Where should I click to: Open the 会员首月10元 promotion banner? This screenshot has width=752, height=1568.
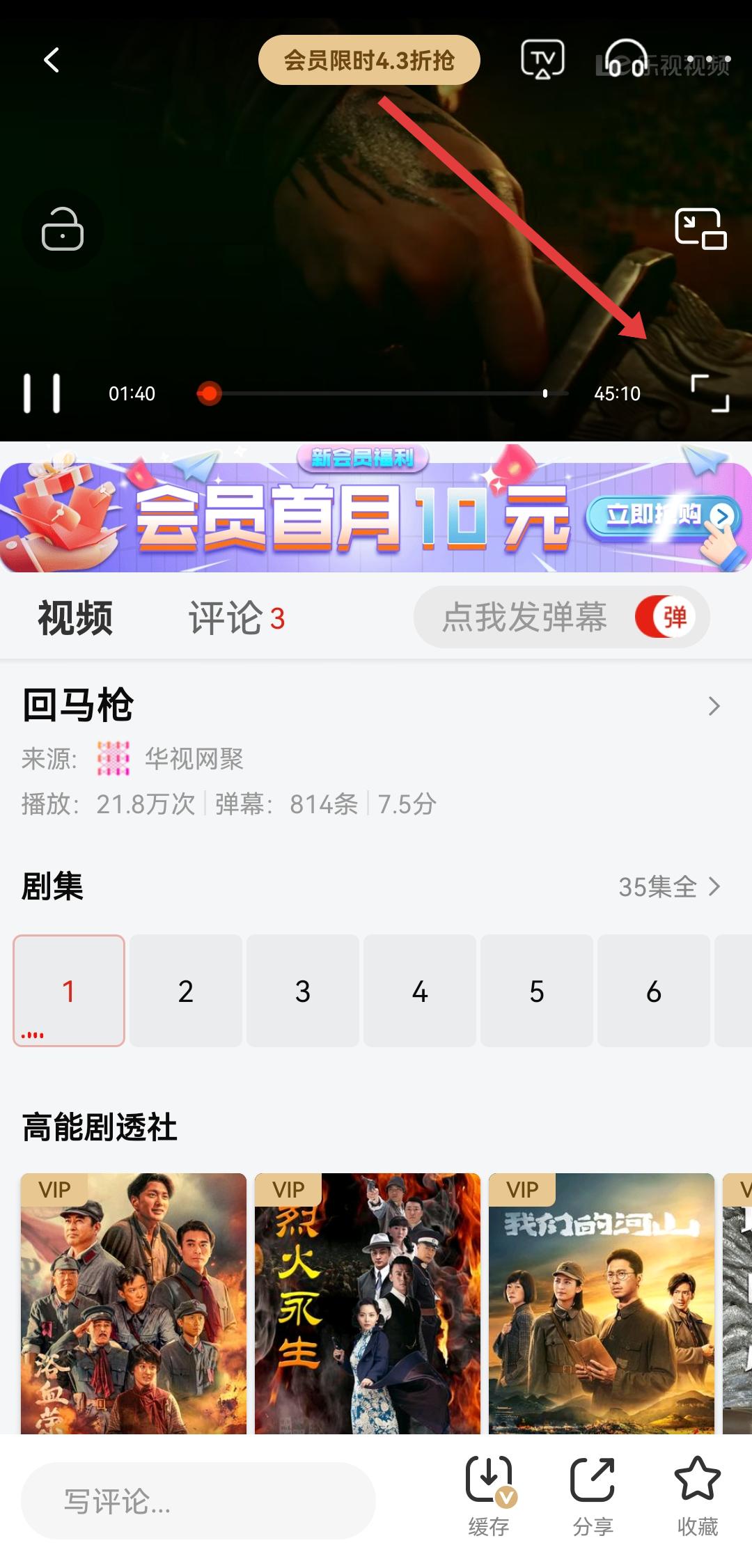click(x=376, y=516)
